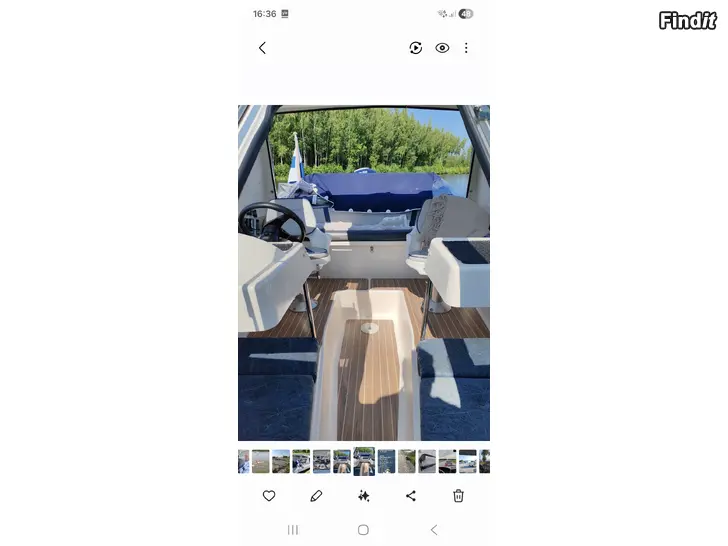Delete the photo with trash icon
This screenshot has width=728, height=546.
tap(458, 496)
